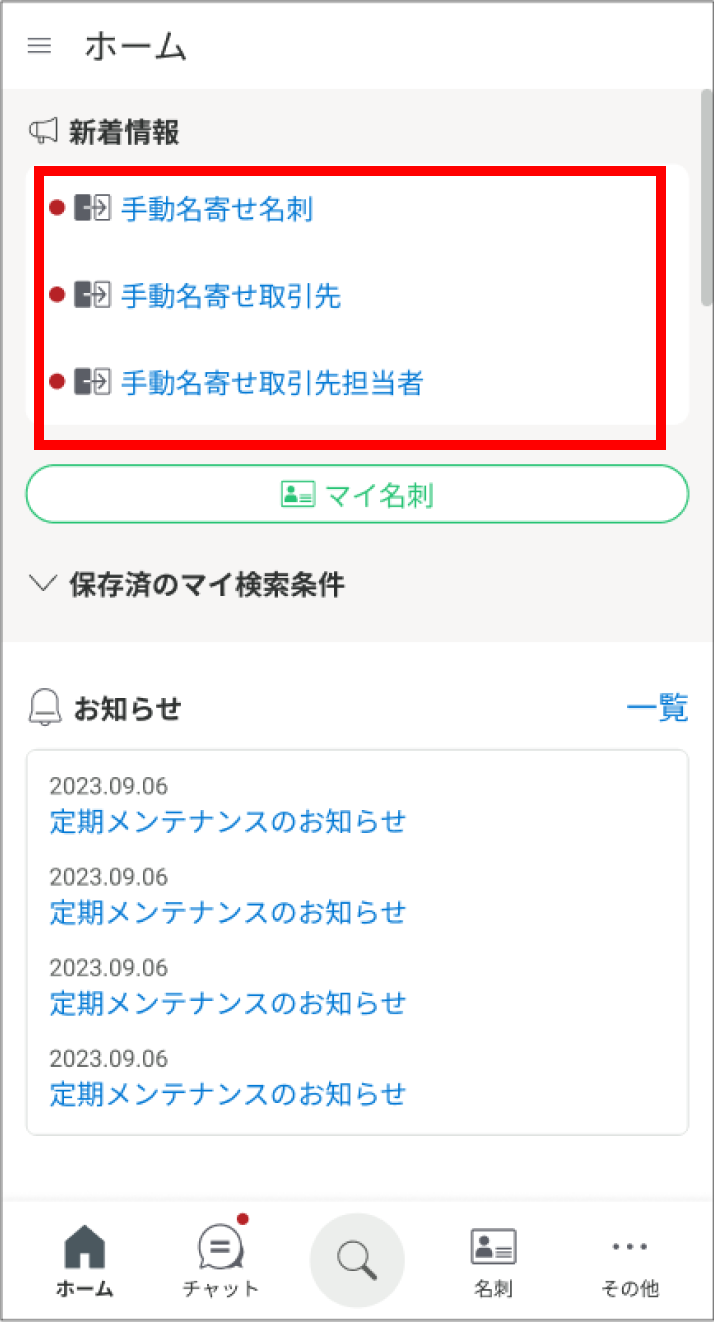The width and height of the screenshot is (714, 1322).
Task: Open the お知らせ 一覧 link
Action: (657, 709)
